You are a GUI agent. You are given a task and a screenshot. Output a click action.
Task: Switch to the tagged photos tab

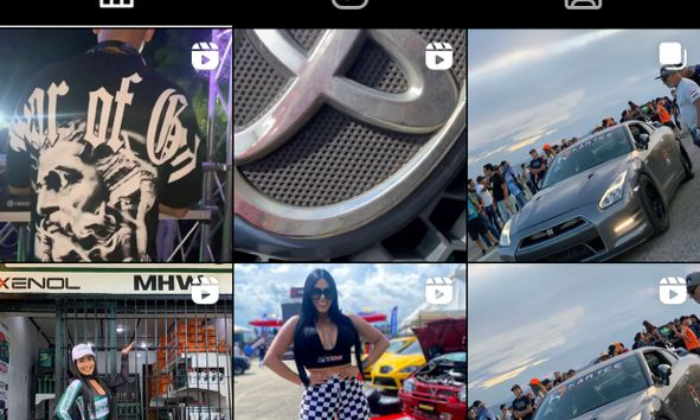[x=583, y=4]
